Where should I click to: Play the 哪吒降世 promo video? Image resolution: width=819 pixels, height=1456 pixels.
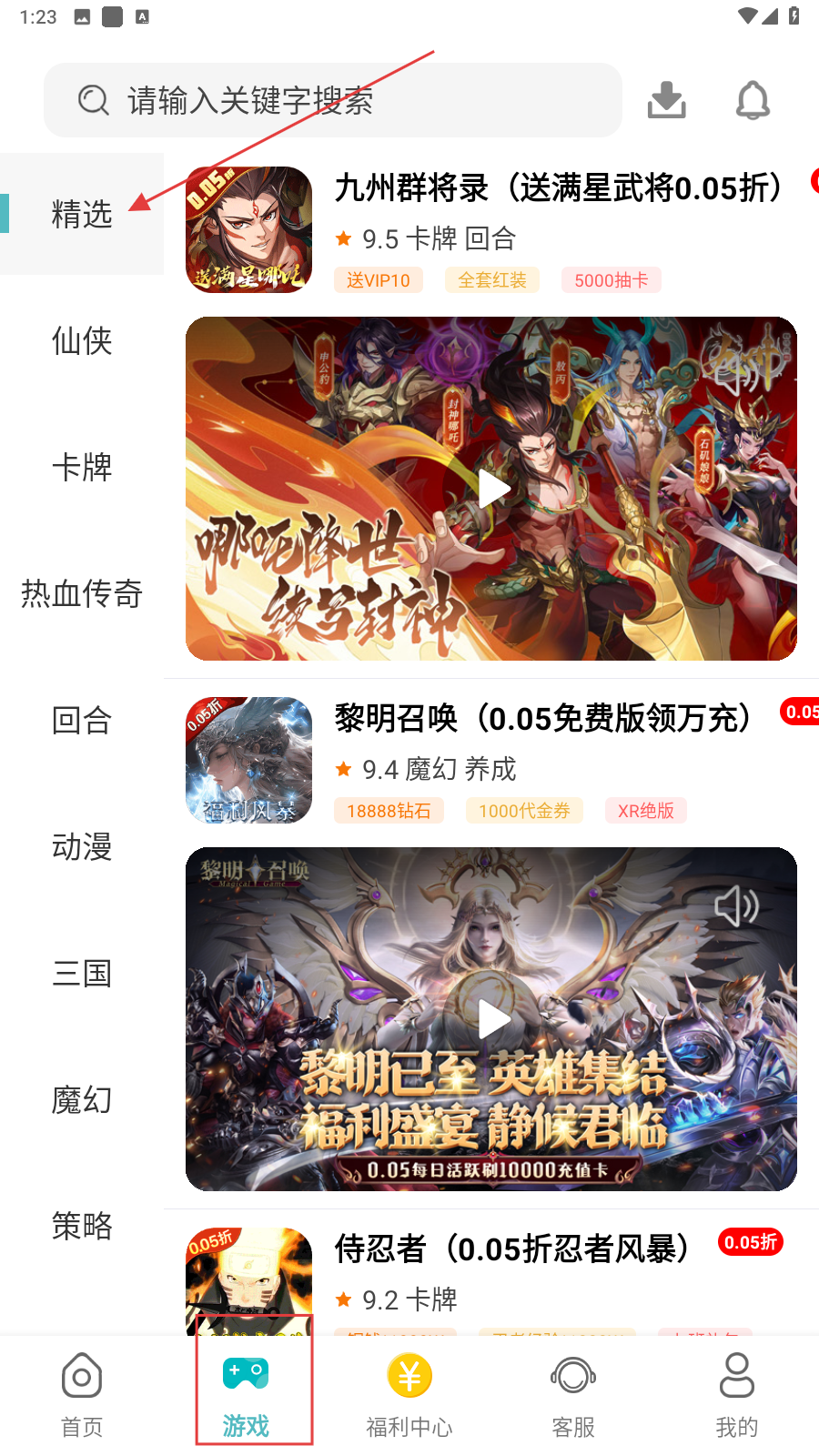[x=494, y=489]
